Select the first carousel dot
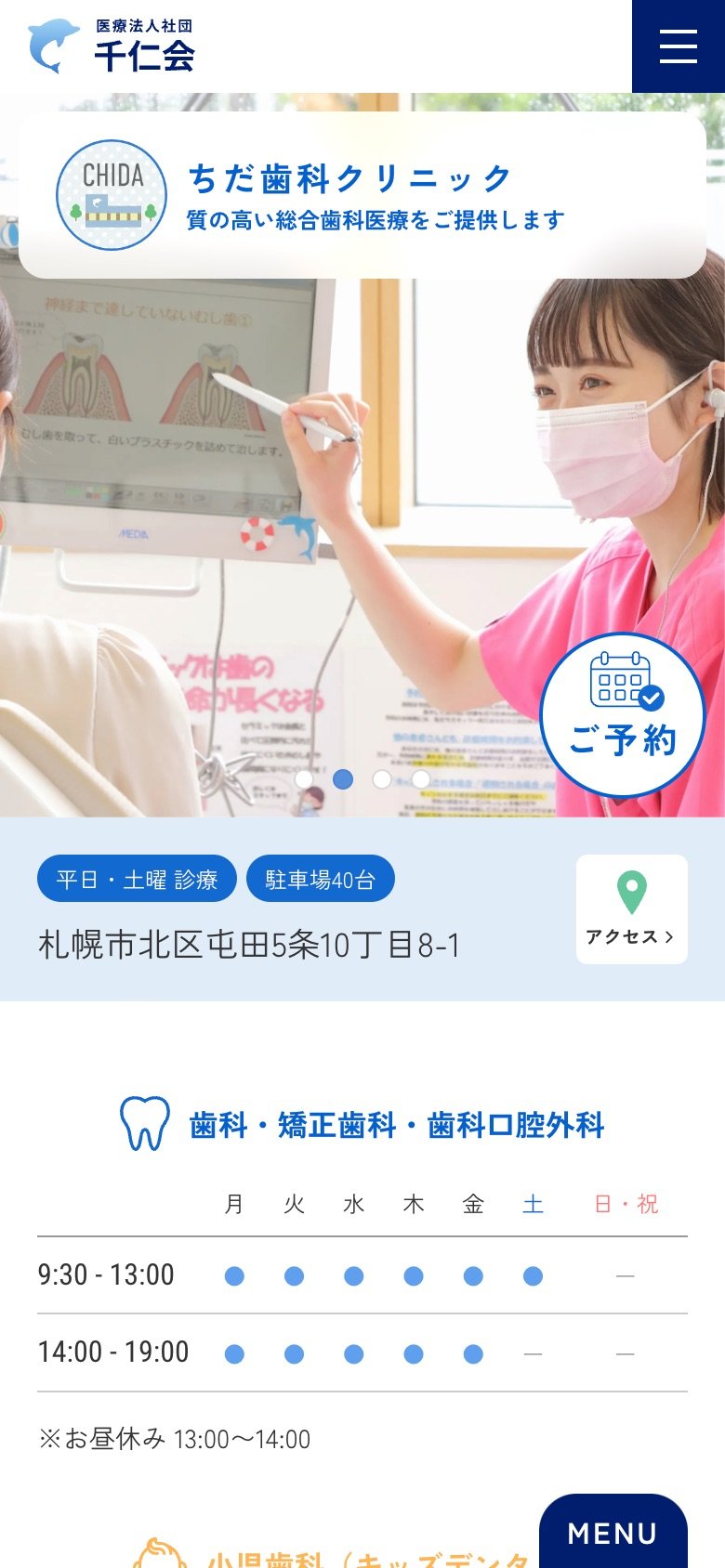Viewport: 725px width, 1568px height. (304, 778)
